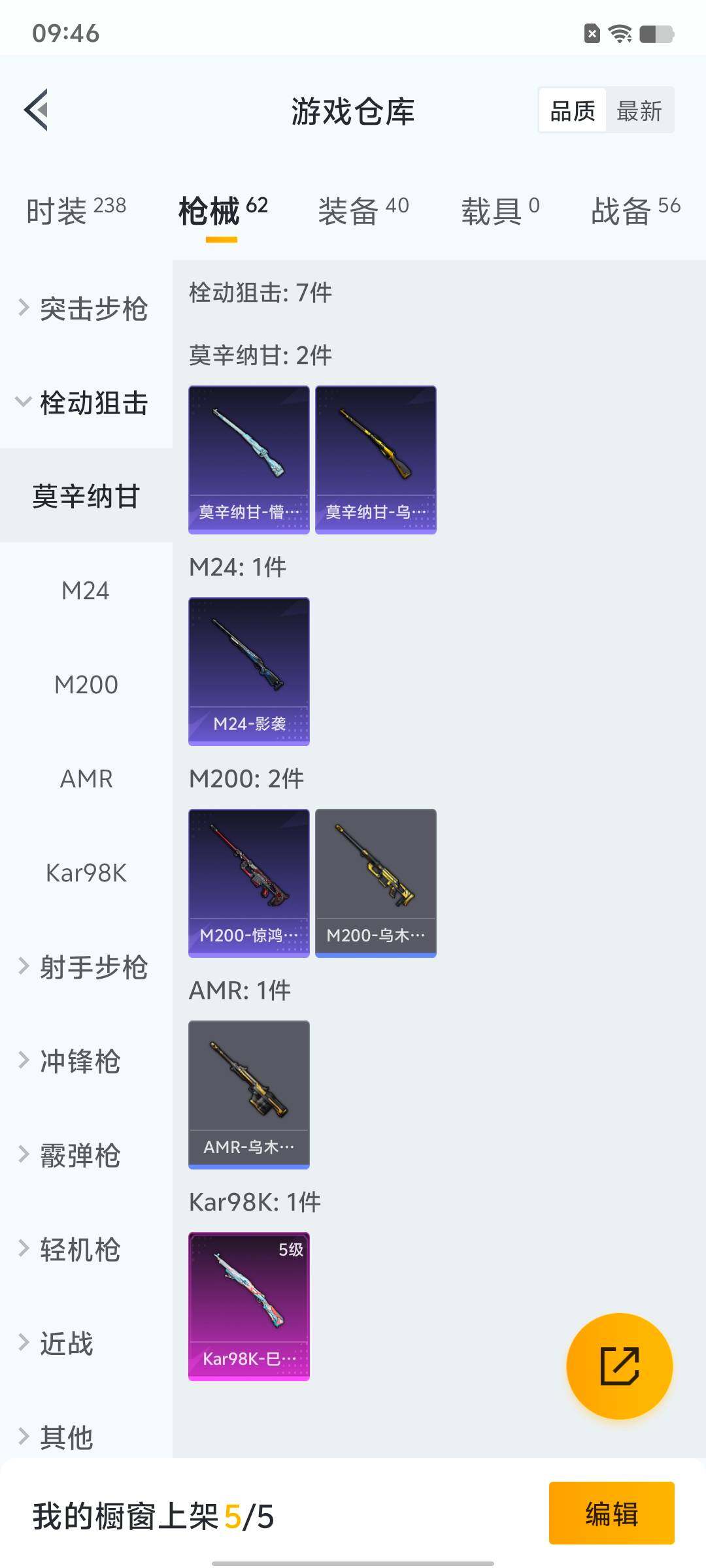
Task: Switch to the 时装 tab
Action: [76, 210]
